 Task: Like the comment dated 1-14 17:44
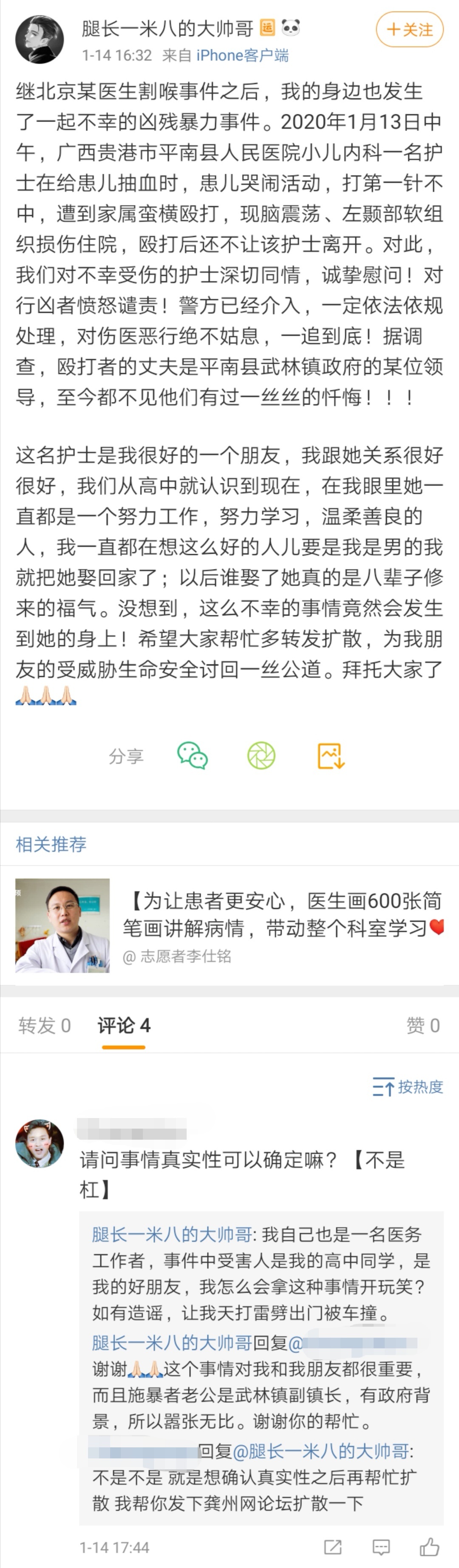430,1547
